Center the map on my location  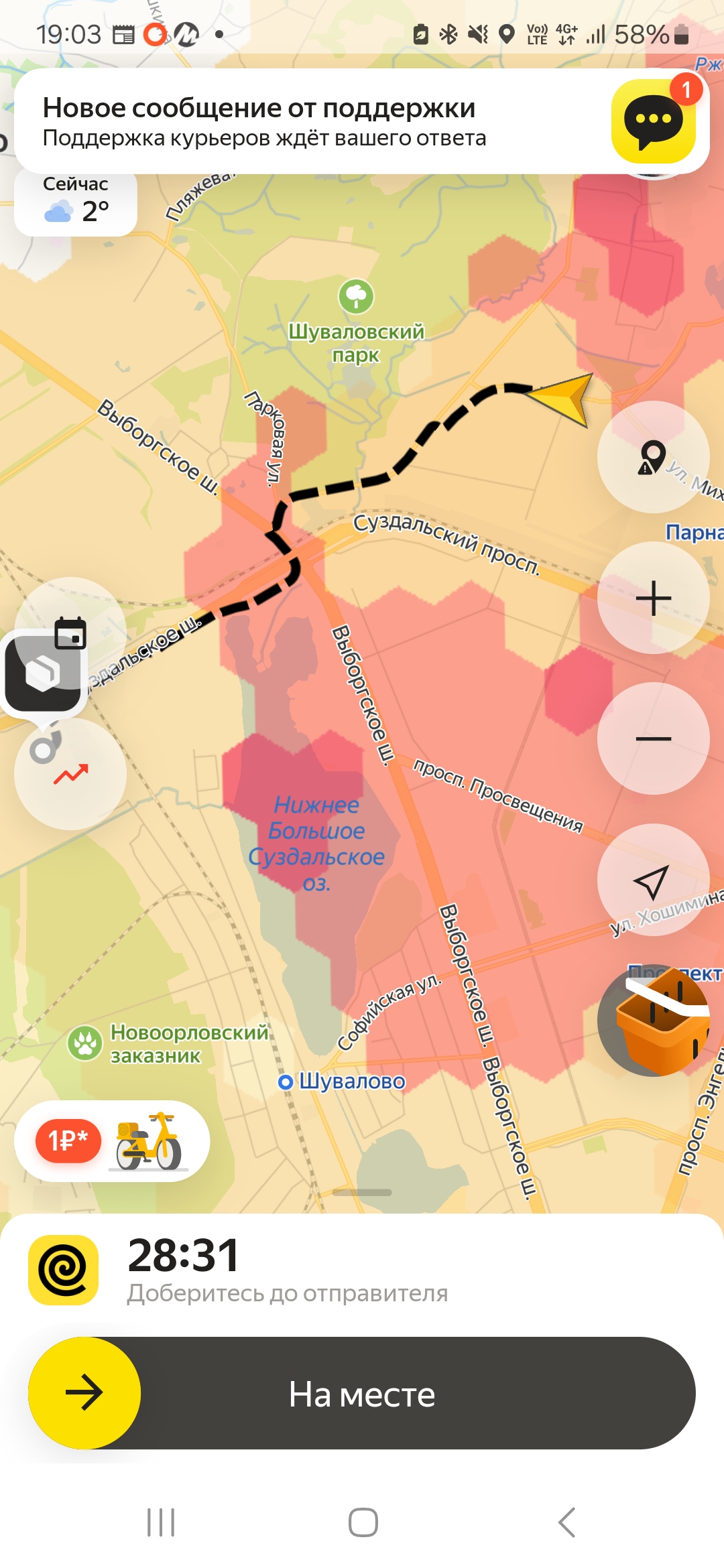coord(653,880)
